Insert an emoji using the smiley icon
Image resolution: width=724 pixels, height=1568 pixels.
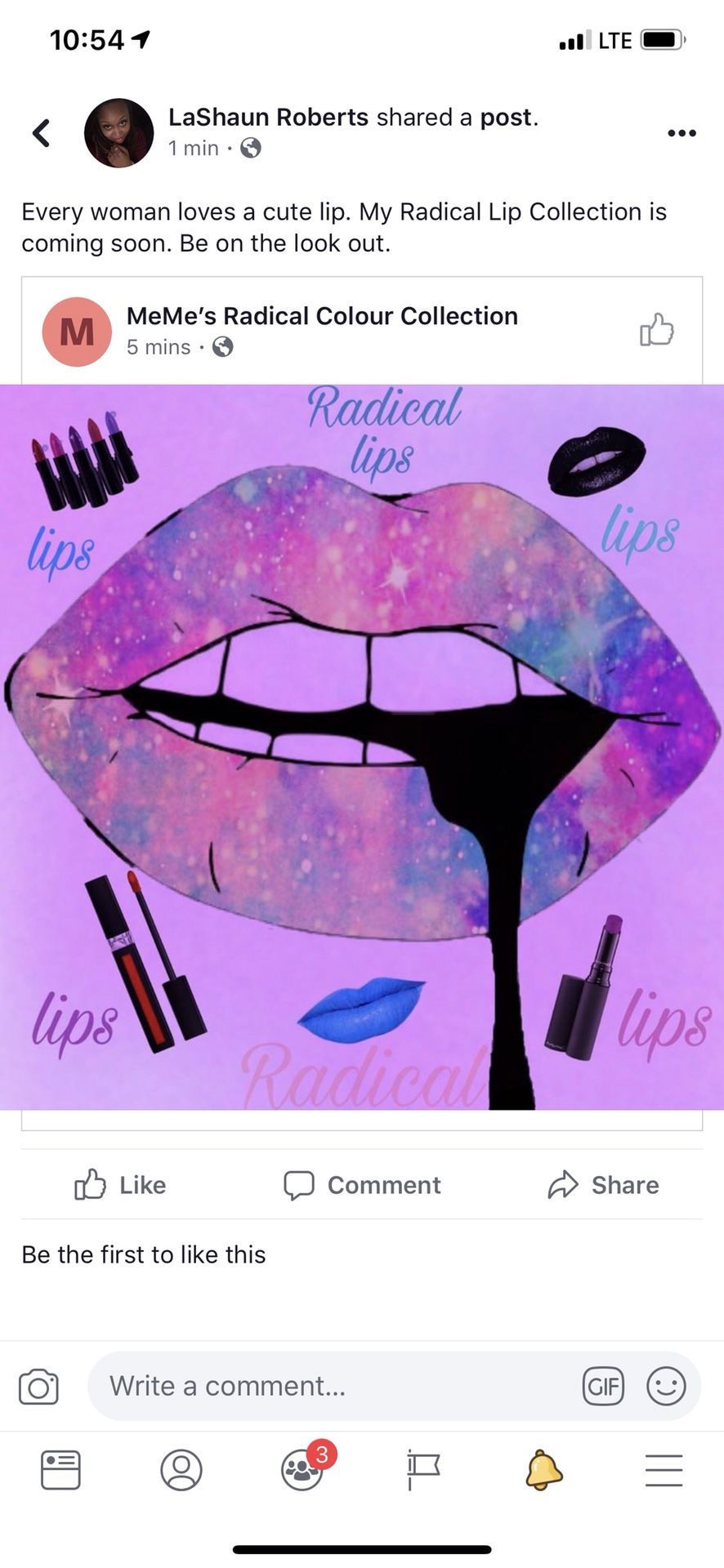tap(667, 1385)
